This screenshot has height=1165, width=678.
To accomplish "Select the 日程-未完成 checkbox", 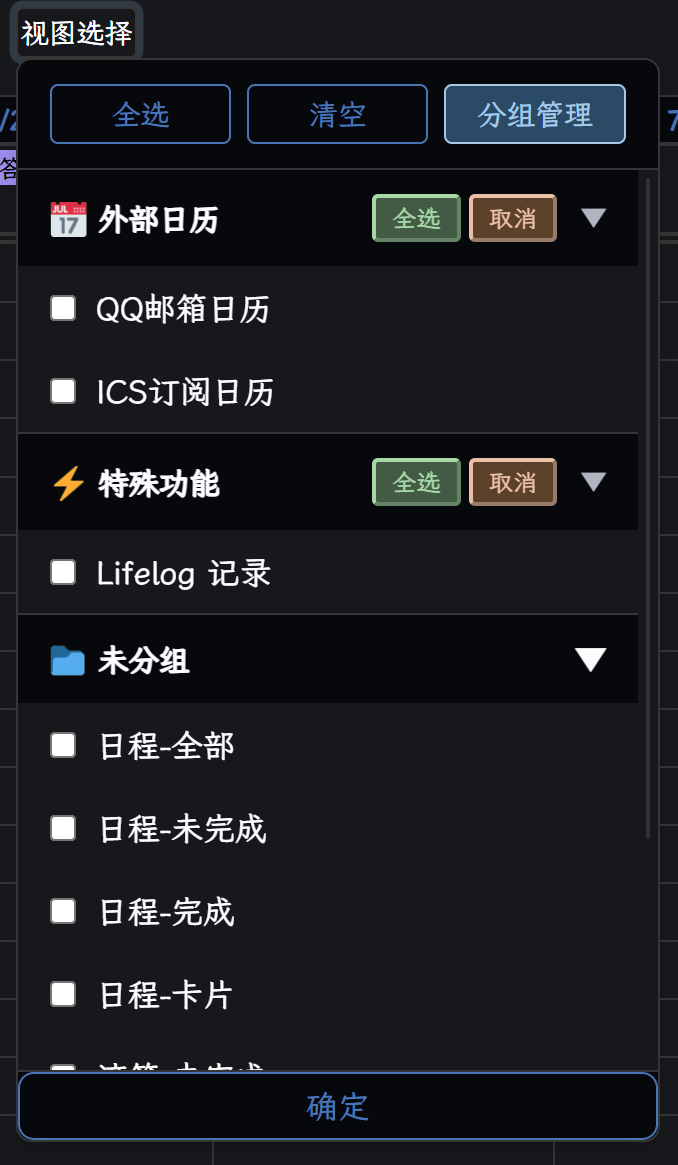I will [x=63, y=828].
